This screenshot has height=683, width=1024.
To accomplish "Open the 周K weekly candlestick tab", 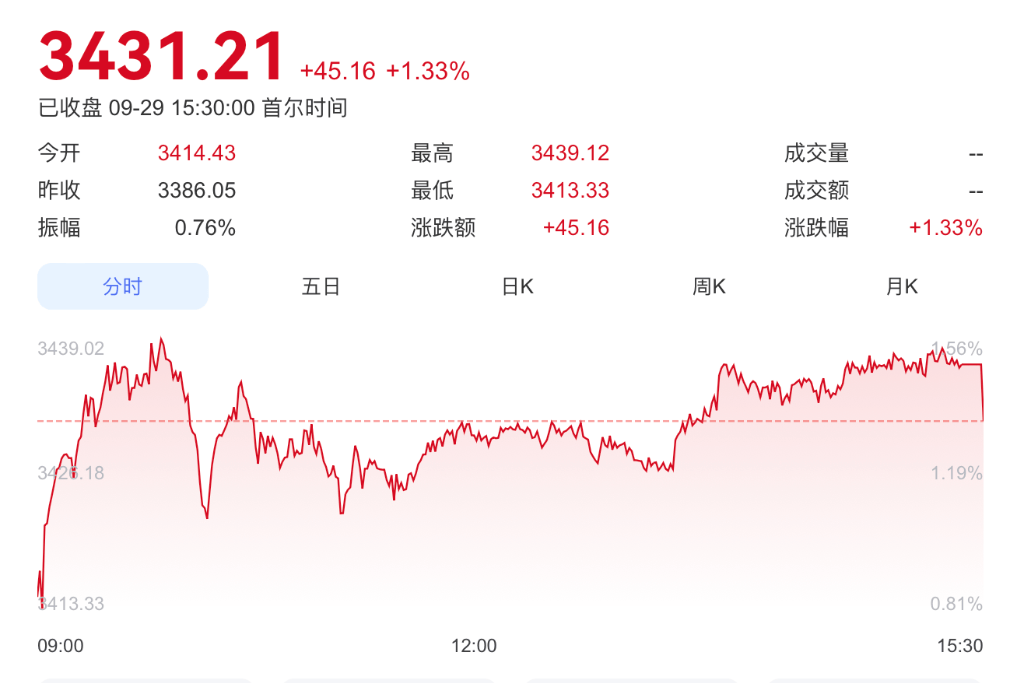I will (x=709, y=287).
